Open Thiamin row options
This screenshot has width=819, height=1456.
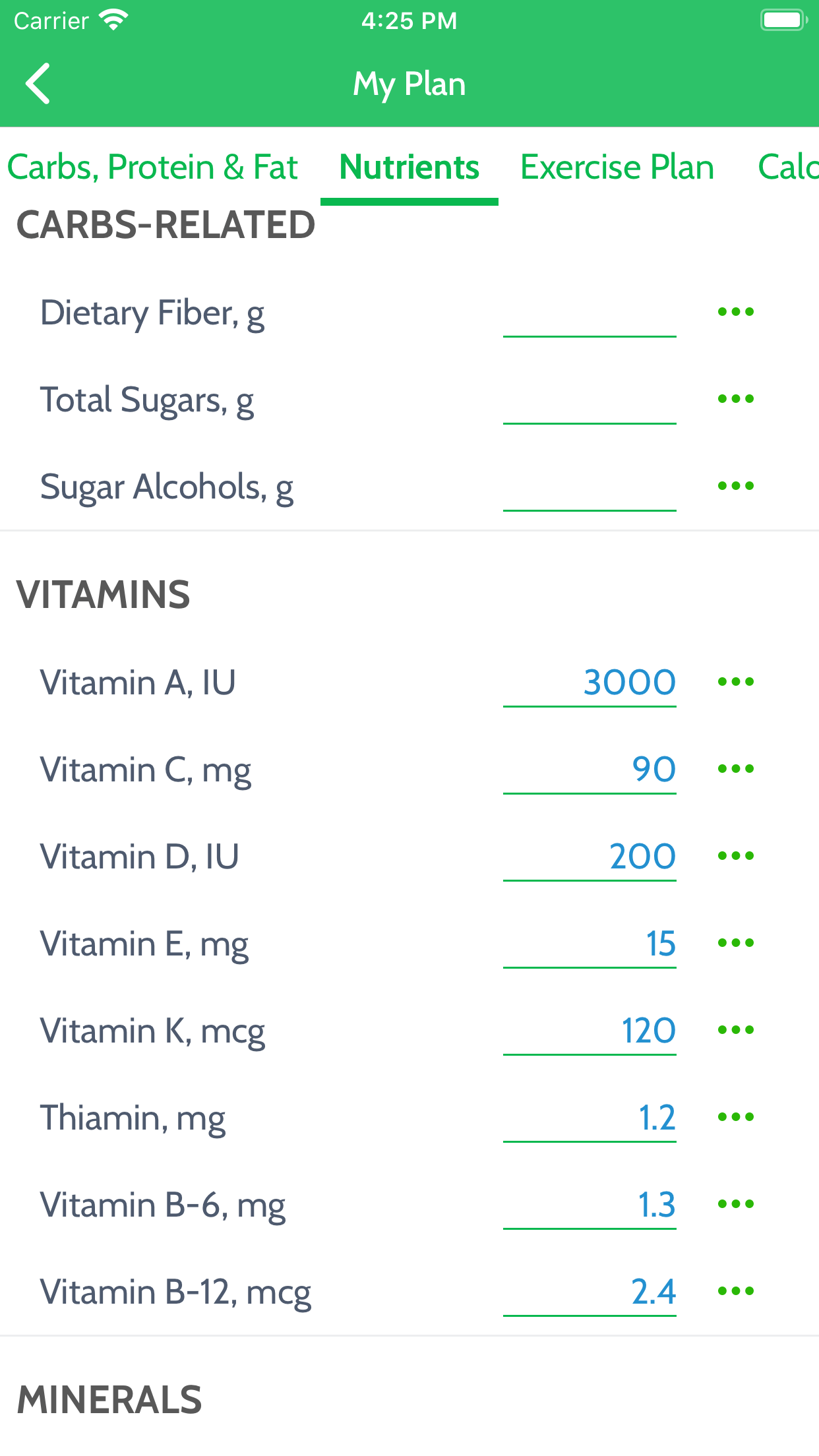[737, 1116]
